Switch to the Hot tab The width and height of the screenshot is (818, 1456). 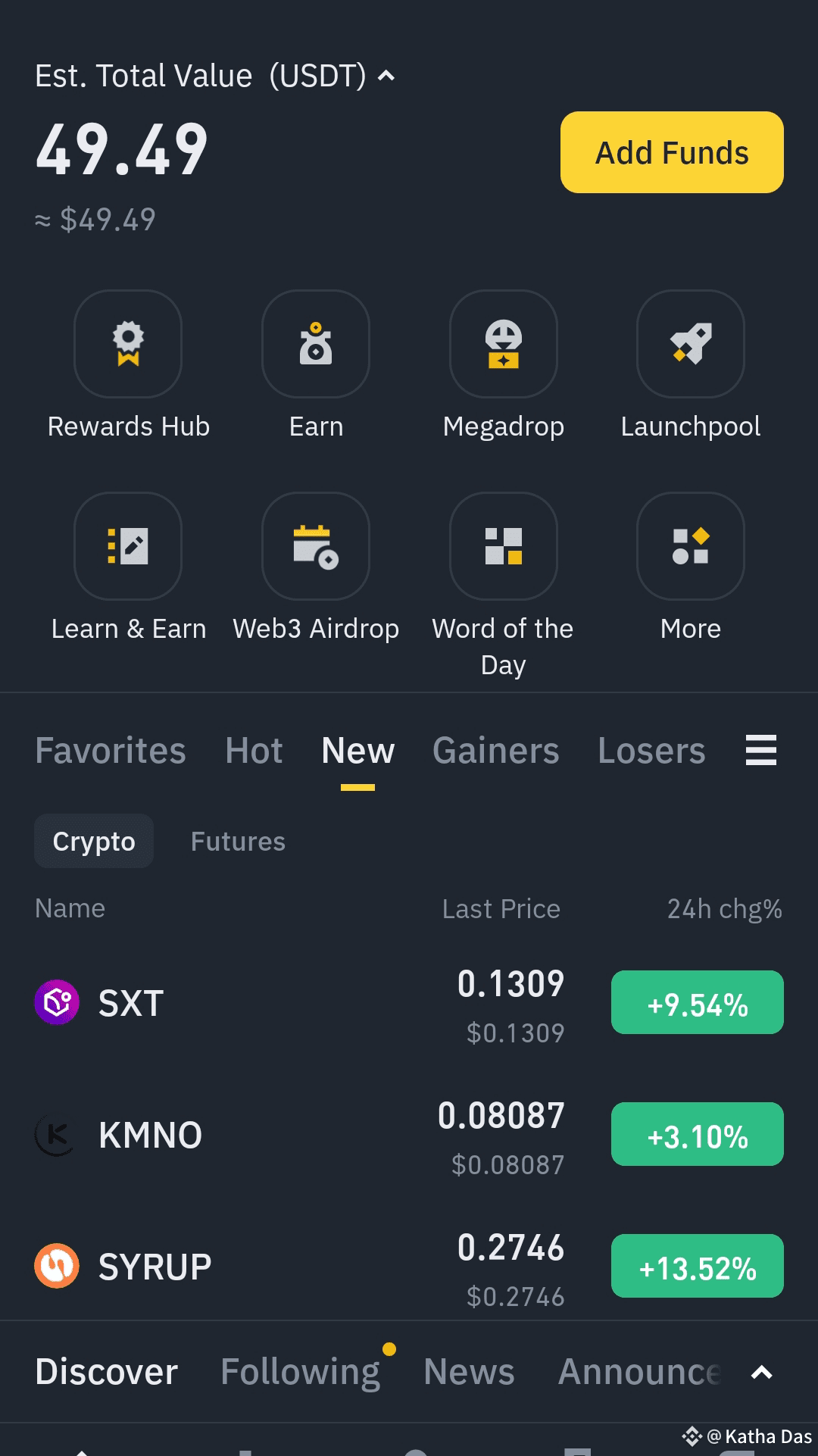tap(254, 751)
